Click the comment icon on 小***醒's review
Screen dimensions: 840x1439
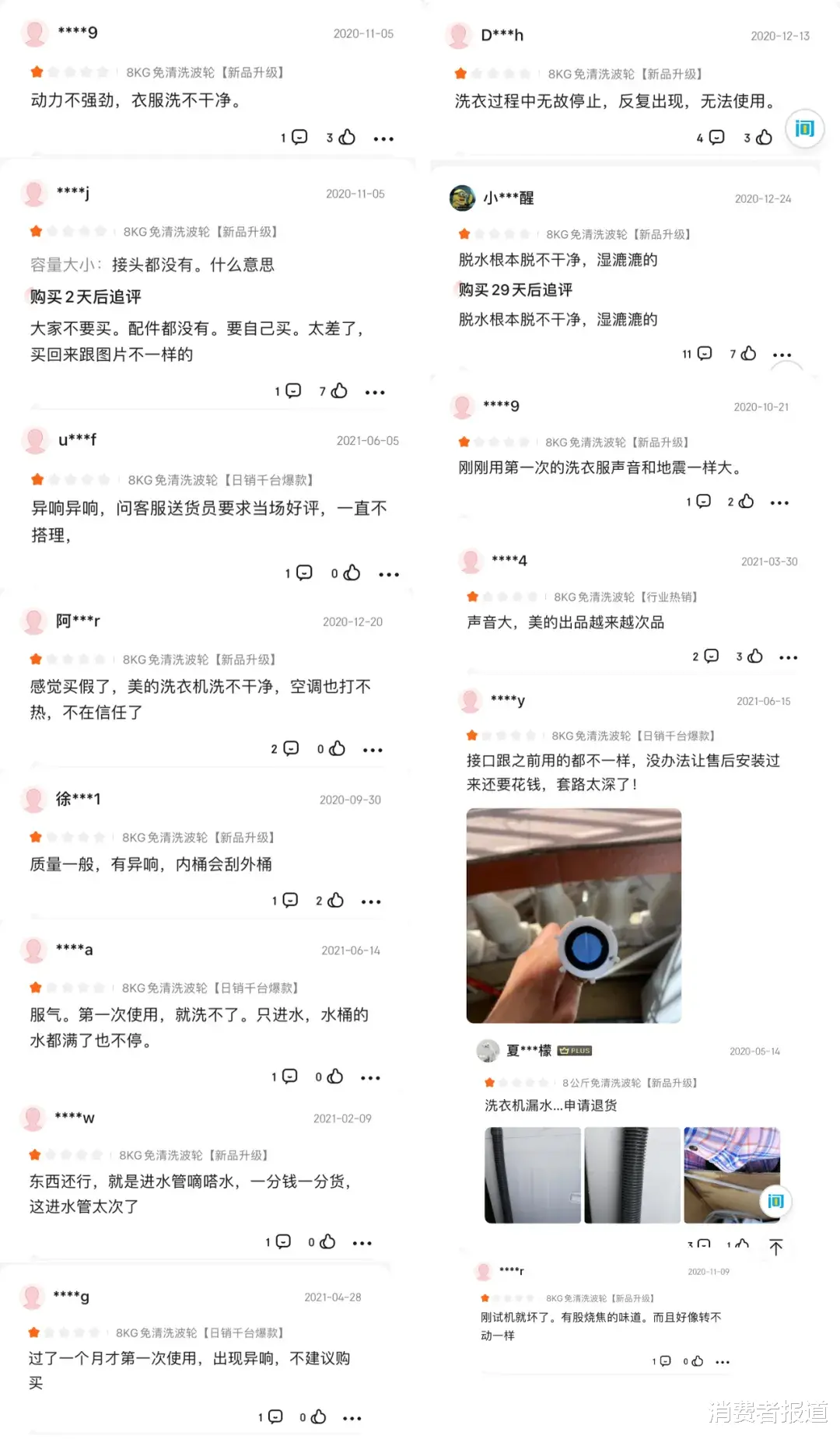(x=703, y=354)
